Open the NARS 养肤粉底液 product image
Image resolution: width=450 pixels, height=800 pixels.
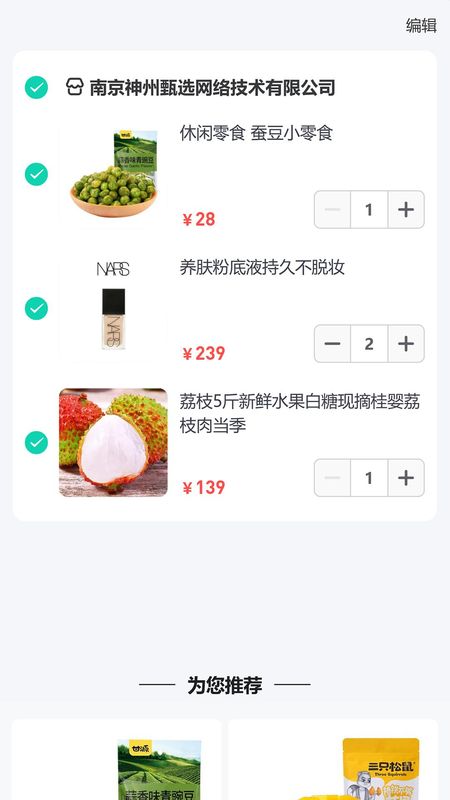pos(113,308)
